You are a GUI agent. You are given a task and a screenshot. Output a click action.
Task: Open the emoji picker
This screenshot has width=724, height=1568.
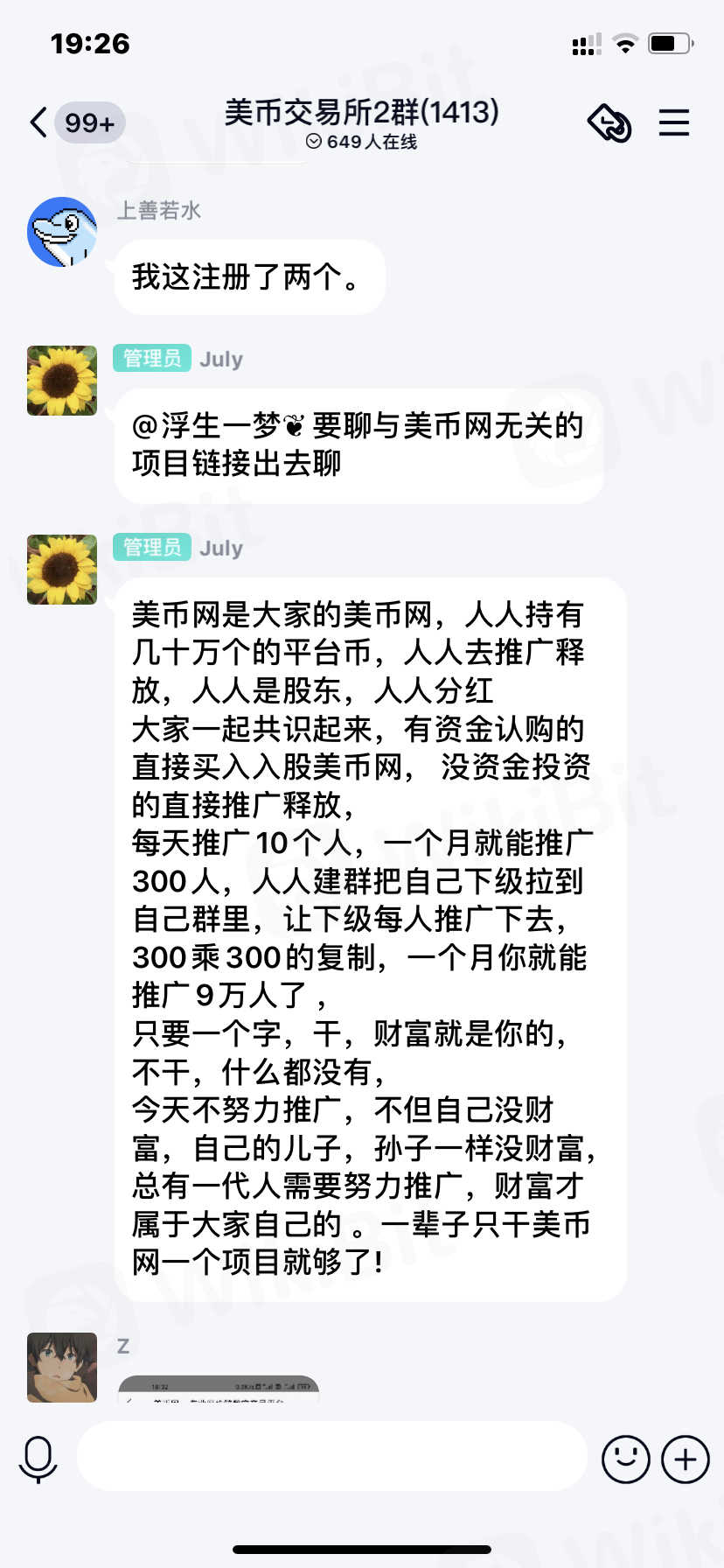[x=625, y=1459]
